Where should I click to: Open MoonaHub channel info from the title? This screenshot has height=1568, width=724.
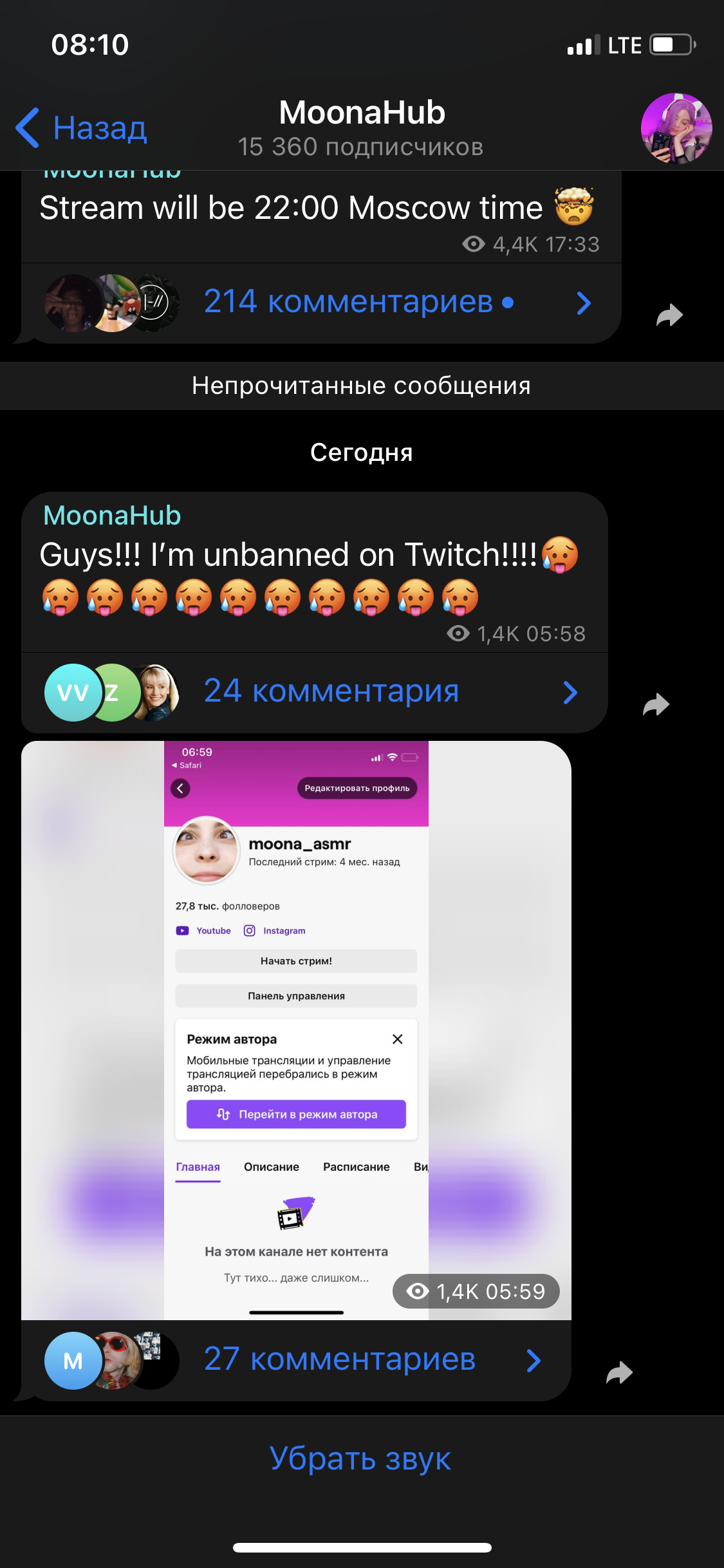pos(361,128)
